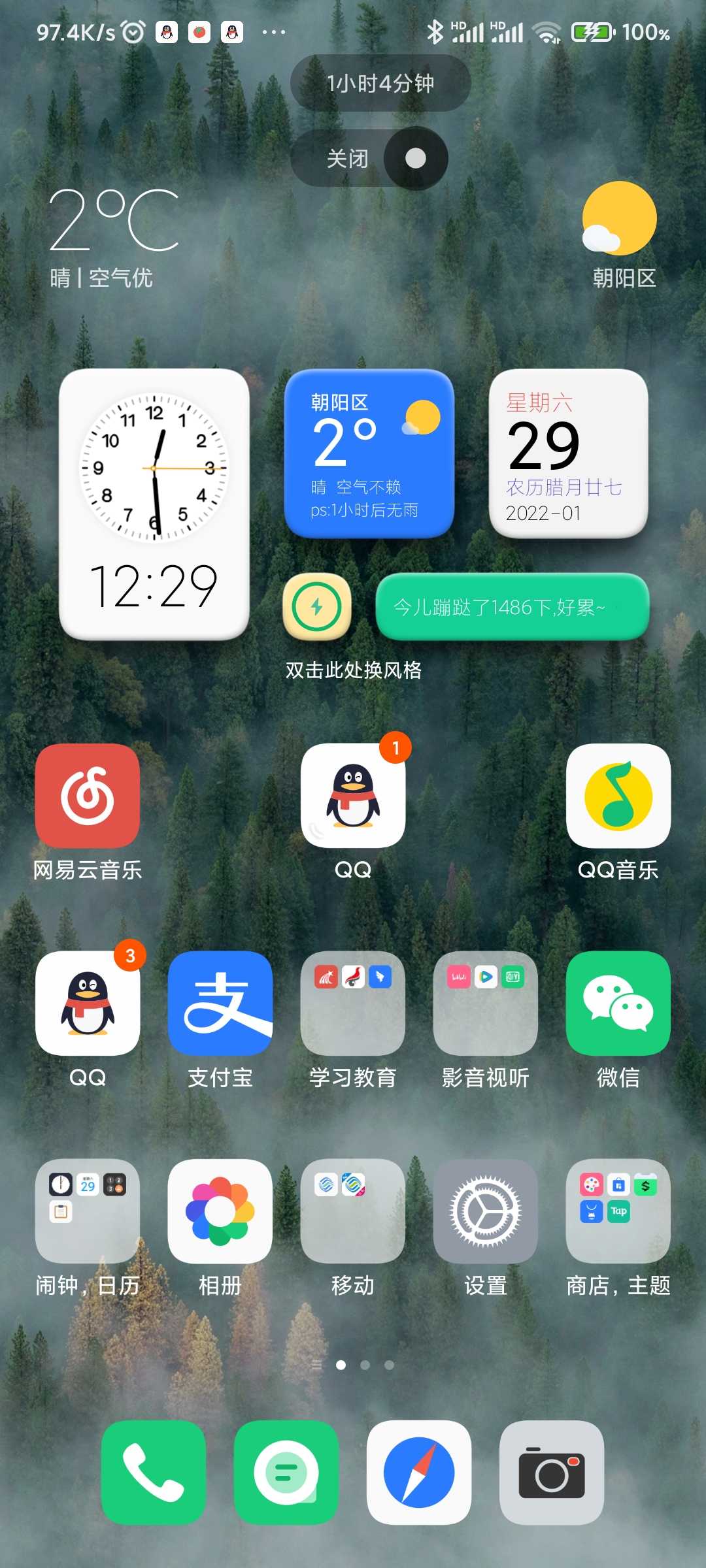Open the 12:29 clock widget
The width and height of the screenshot is (706, 1568).
[154, 504]
